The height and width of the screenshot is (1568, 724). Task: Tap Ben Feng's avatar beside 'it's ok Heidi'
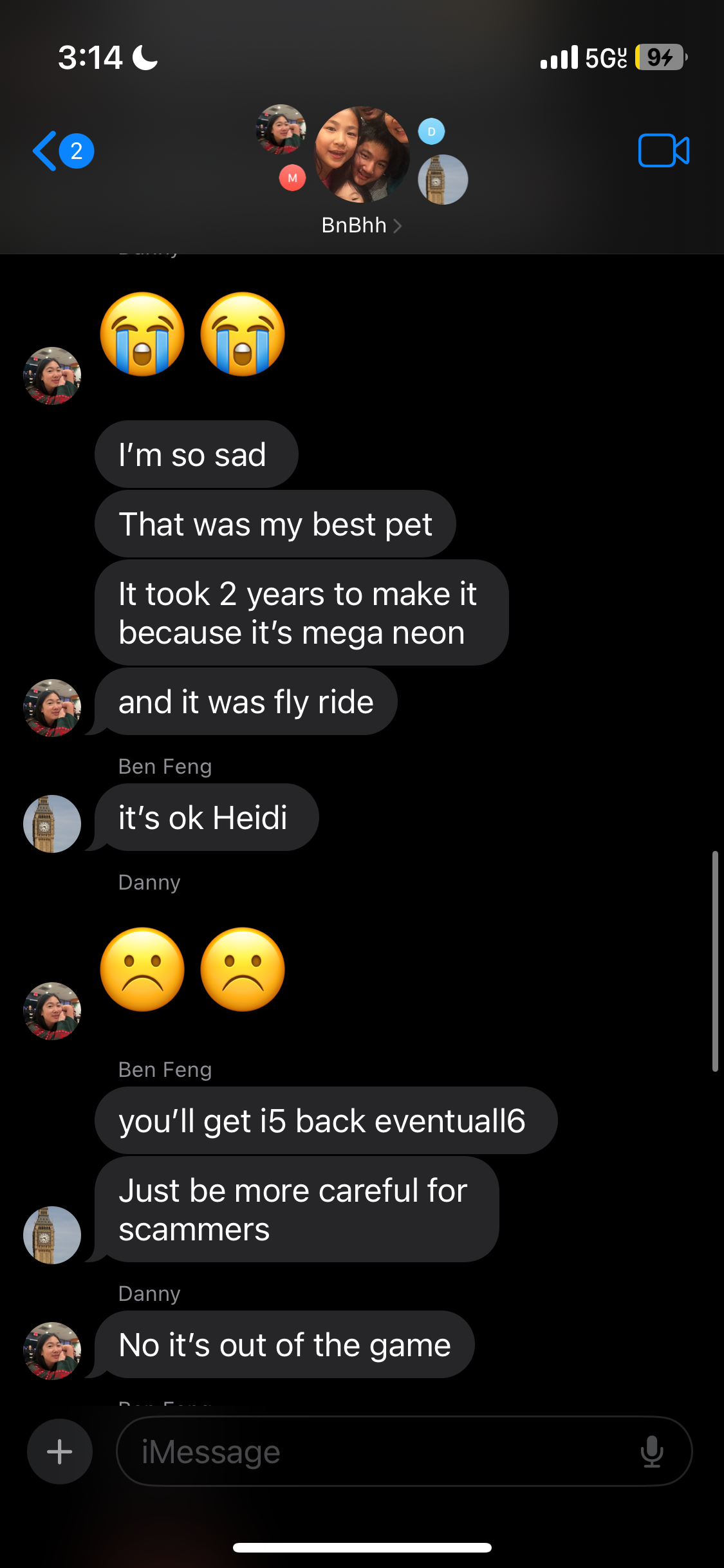tap(52, 823)
